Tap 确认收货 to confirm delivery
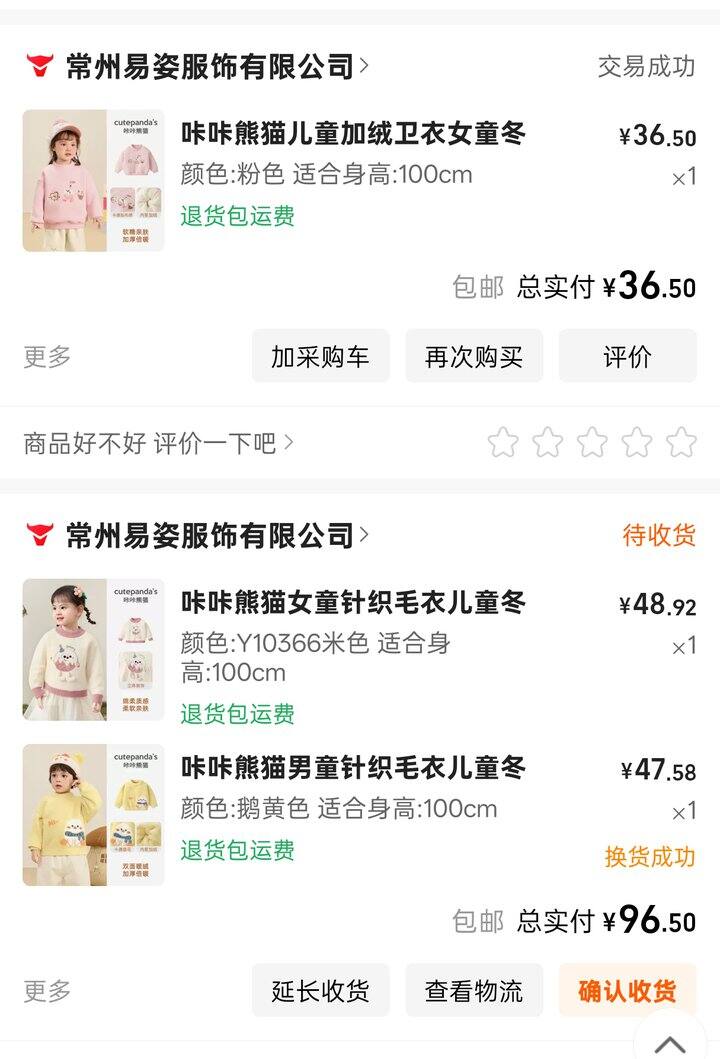Screen dimensions: 720x1059 627,991
